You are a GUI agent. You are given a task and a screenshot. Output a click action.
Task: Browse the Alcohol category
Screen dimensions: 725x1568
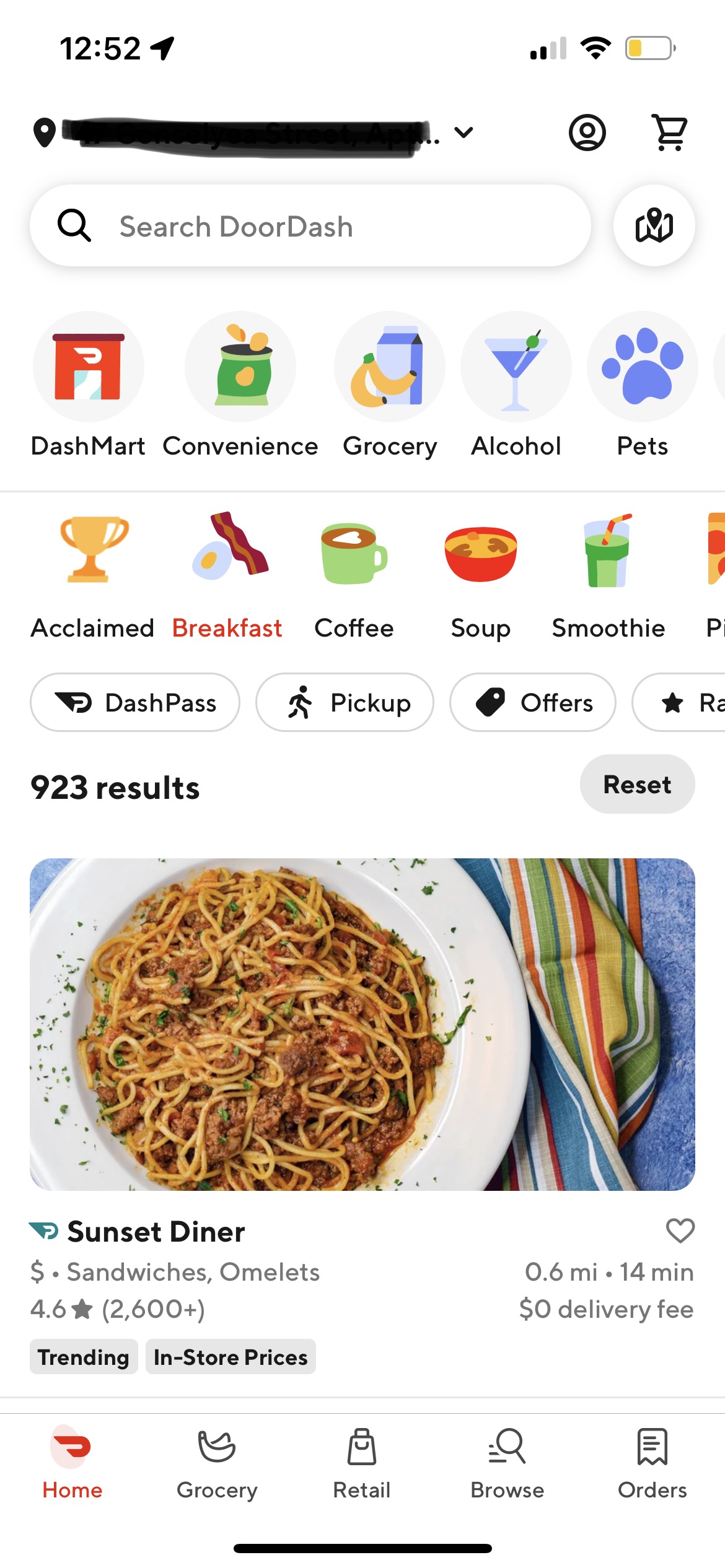pyautogui.click(x=516, y=385)
